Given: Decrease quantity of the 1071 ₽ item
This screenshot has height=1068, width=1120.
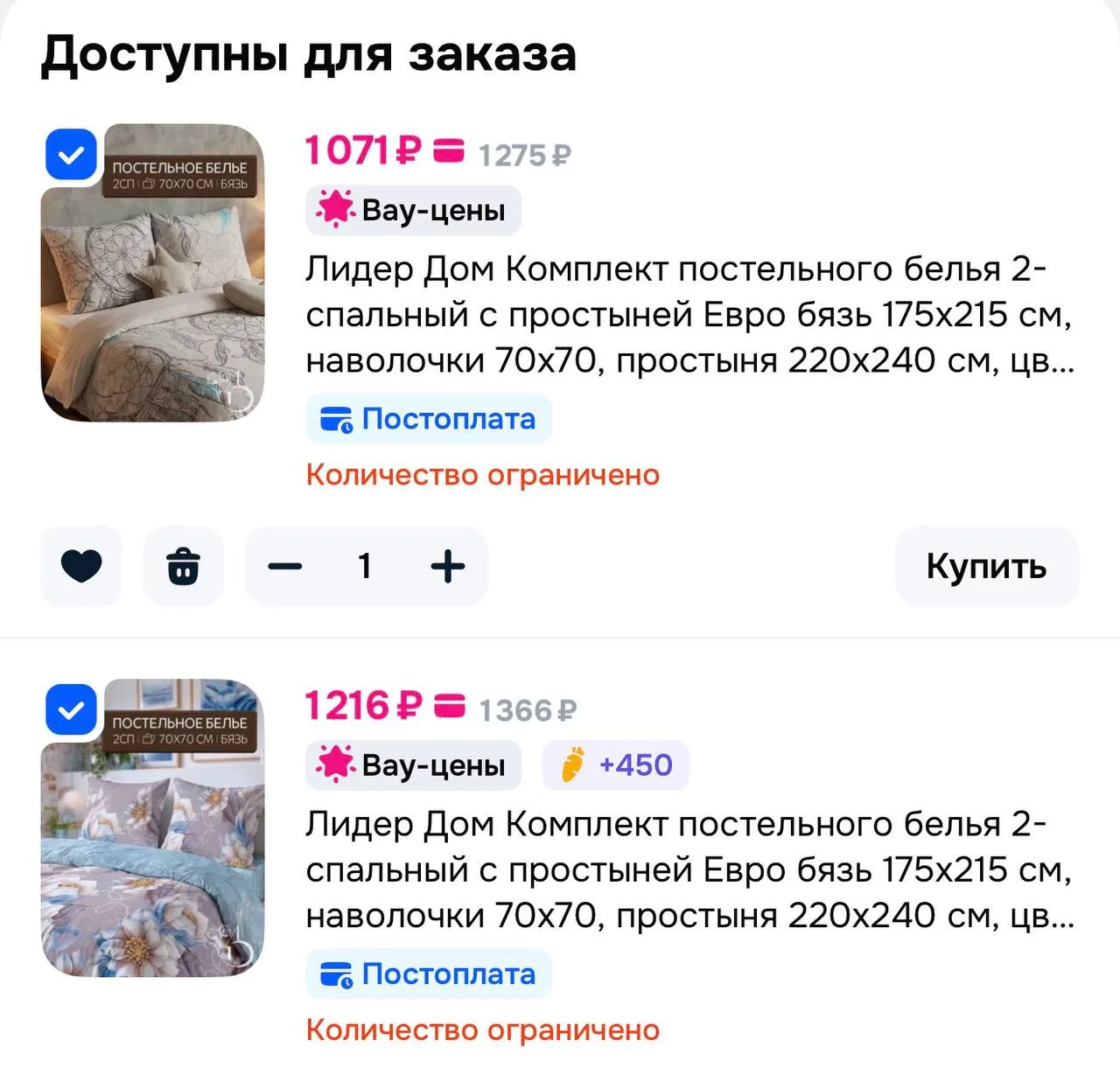Looking at the screenshot, I should coord(285,566).
